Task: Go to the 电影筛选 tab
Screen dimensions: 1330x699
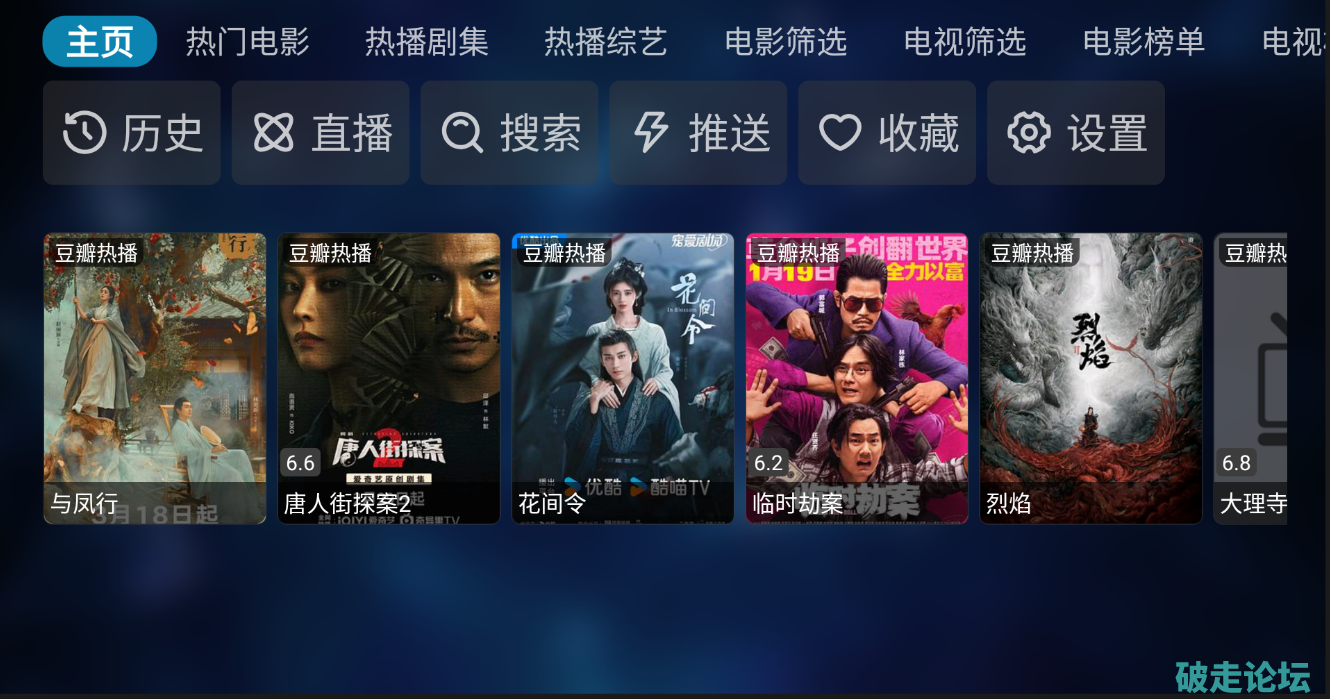Action: 785,42
